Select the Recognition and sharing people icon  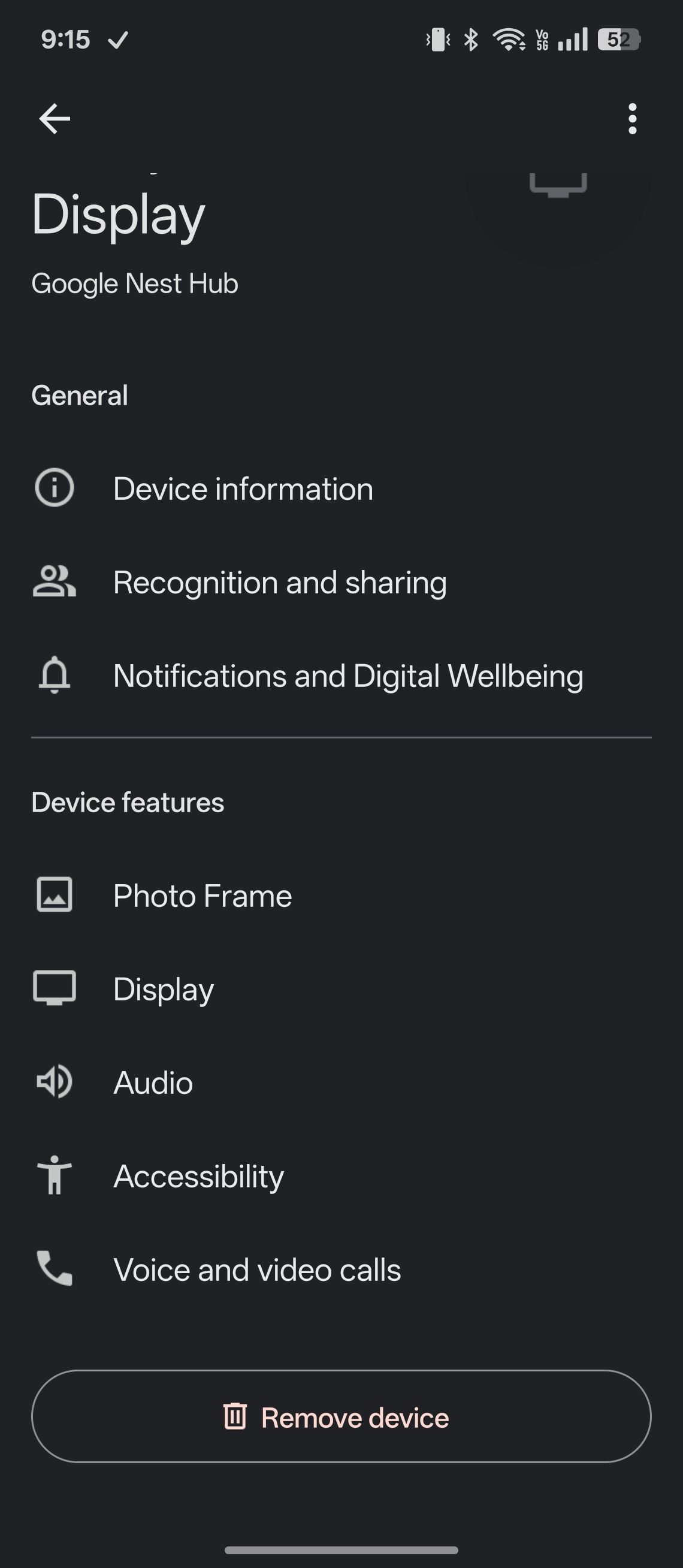pos(55,581)
